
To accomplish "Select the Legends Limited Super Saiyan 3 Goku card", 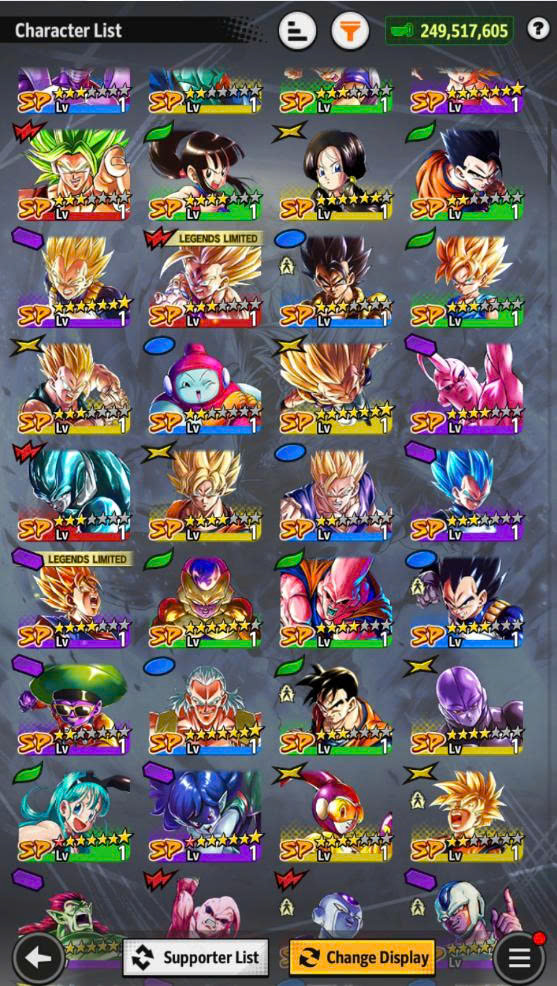I will (x=205, y=280).
